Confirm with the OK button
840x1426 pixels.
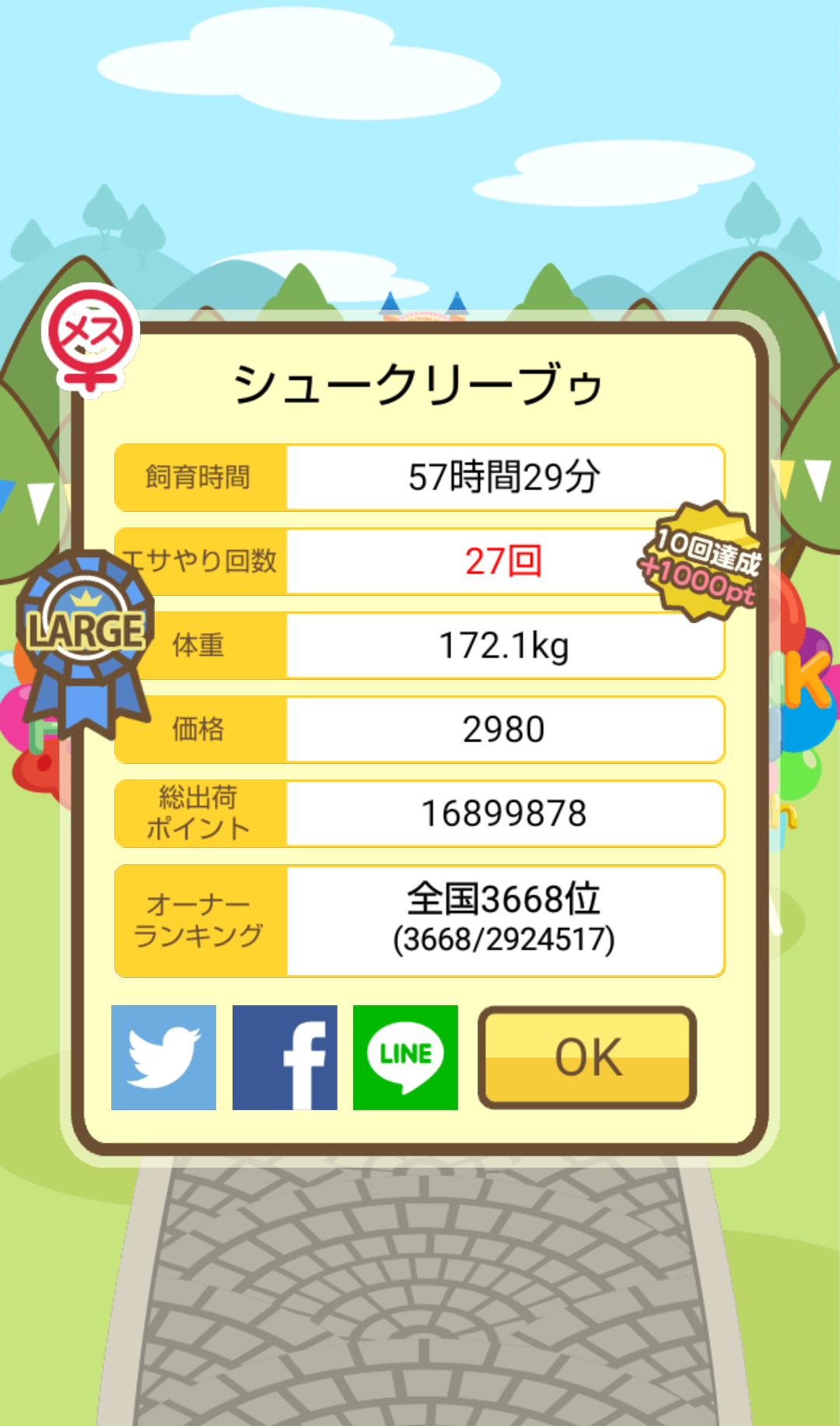(587, 1057)
